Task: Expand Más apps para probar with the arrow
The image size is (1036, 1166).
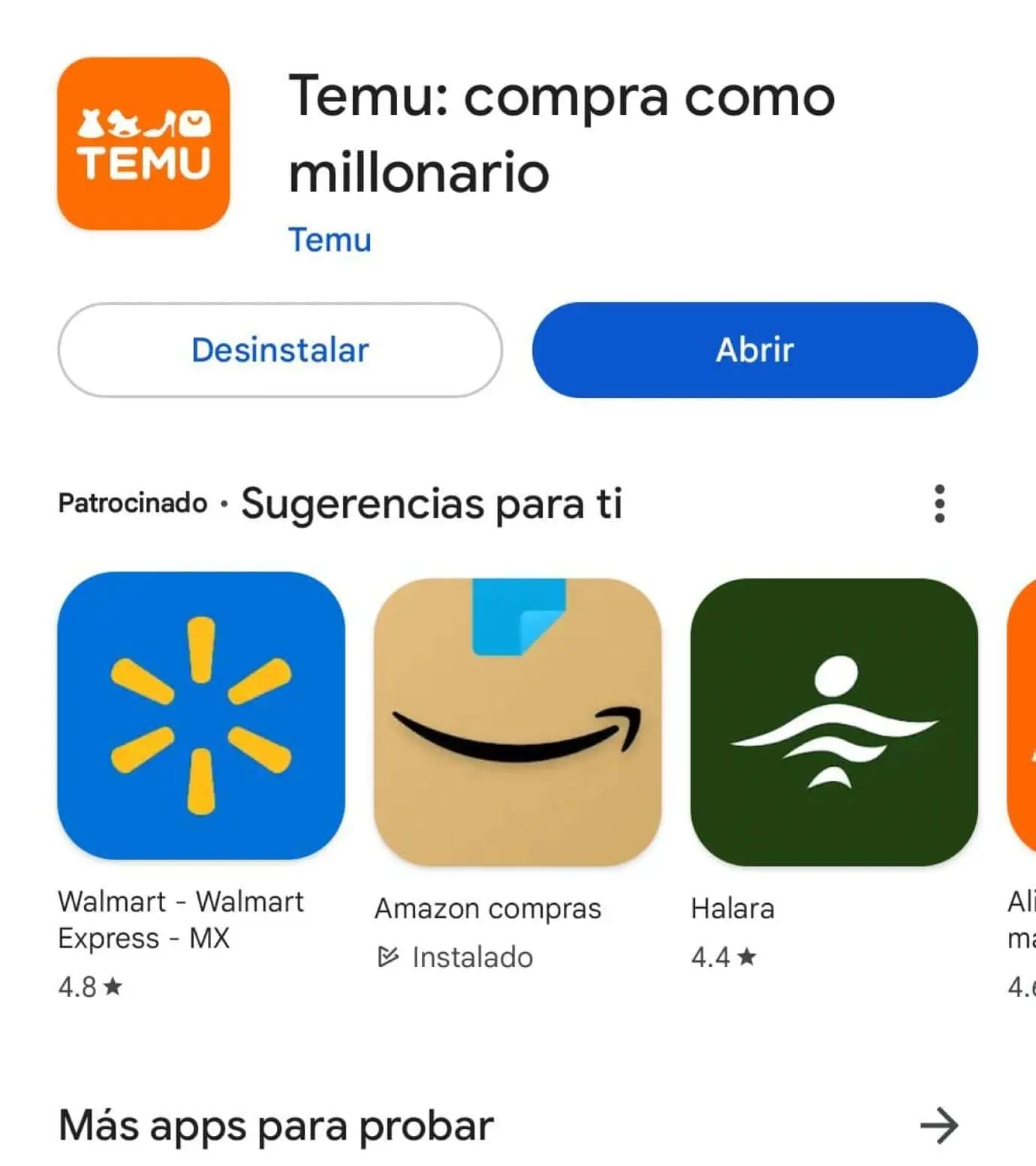Action: tap(939, 1125)
